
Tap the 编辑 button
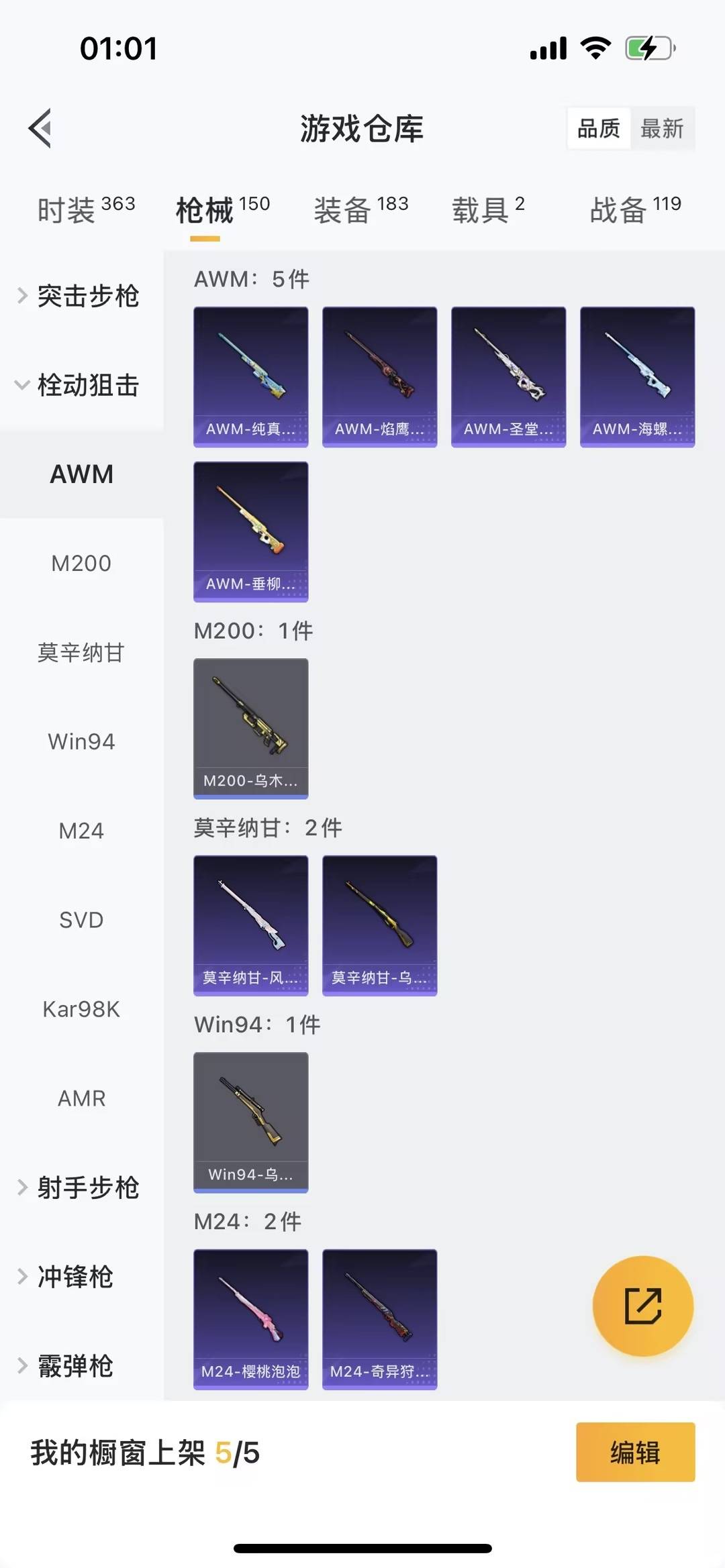pos(634,1453)
